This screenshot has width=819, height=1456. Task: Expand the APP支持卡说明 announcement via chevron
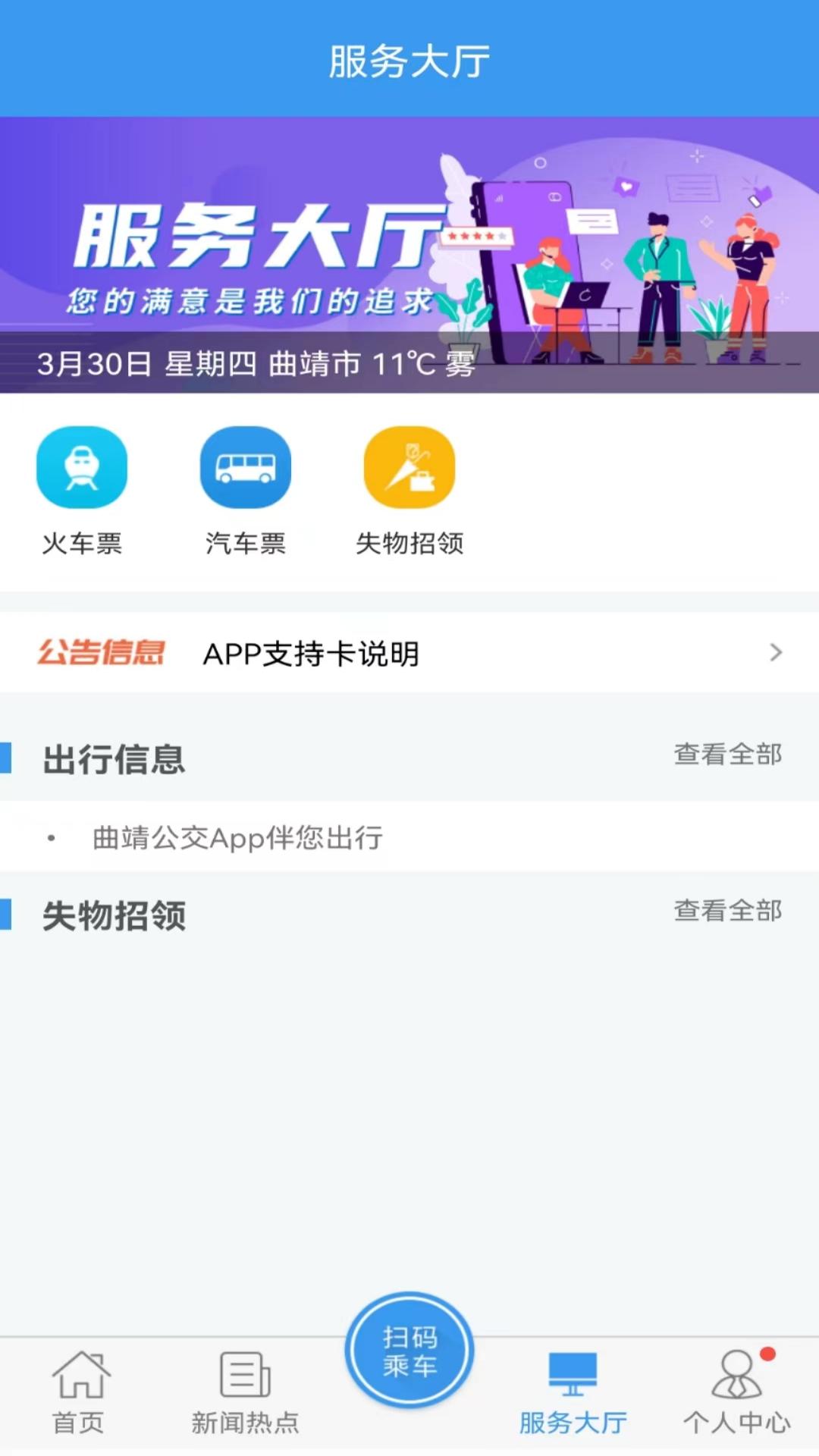click(x=776, y=652)
